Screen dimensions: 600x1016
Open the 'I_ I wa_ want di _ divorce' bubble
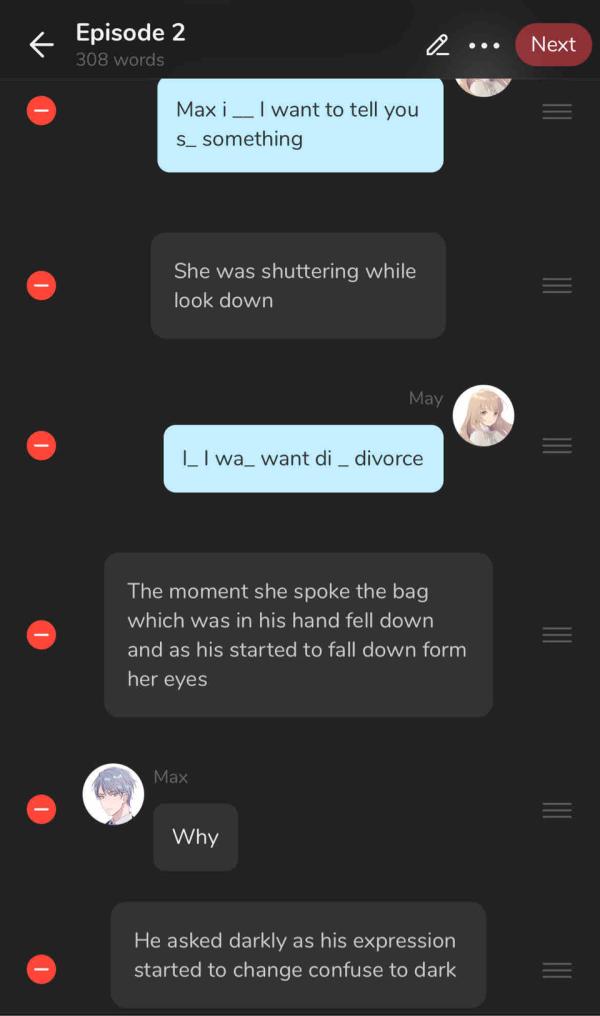(x=303, y=459)
